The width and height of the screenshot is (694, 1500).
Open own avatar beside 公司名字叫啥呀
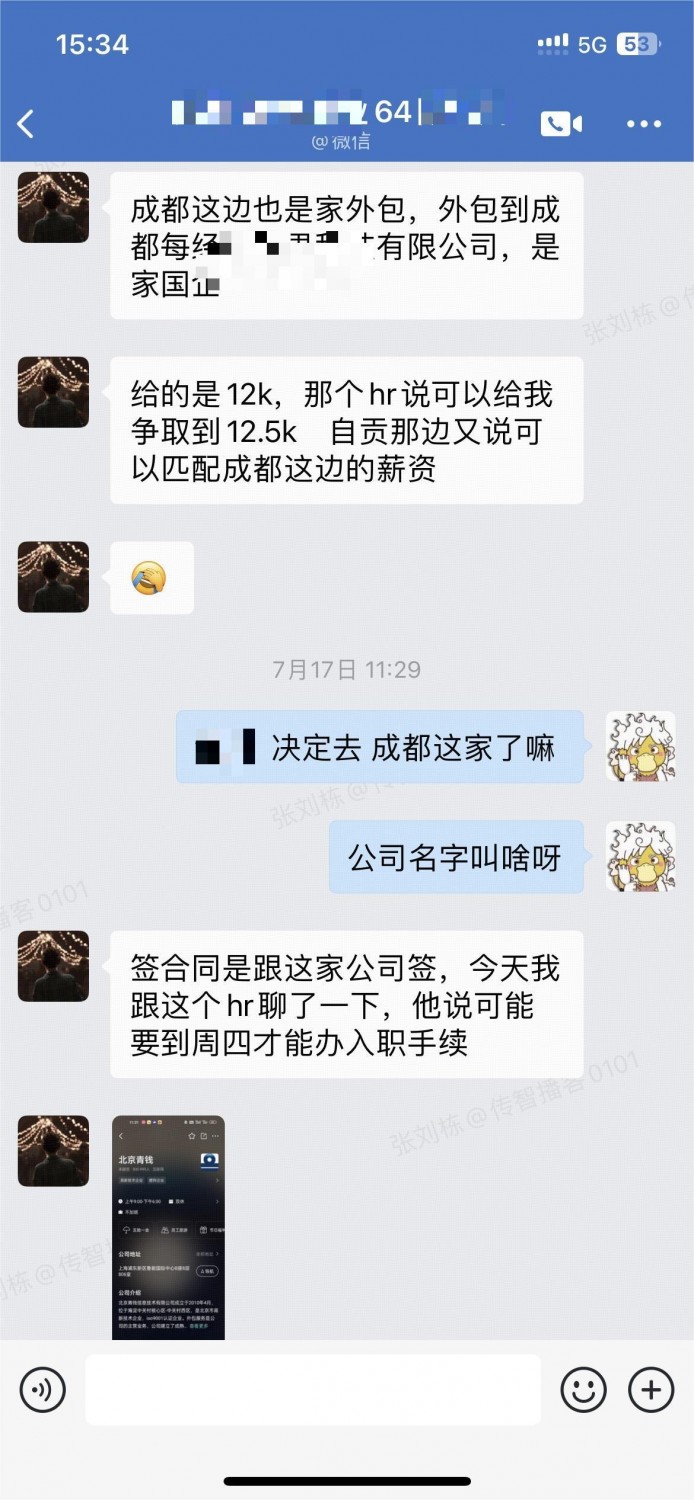640,857
